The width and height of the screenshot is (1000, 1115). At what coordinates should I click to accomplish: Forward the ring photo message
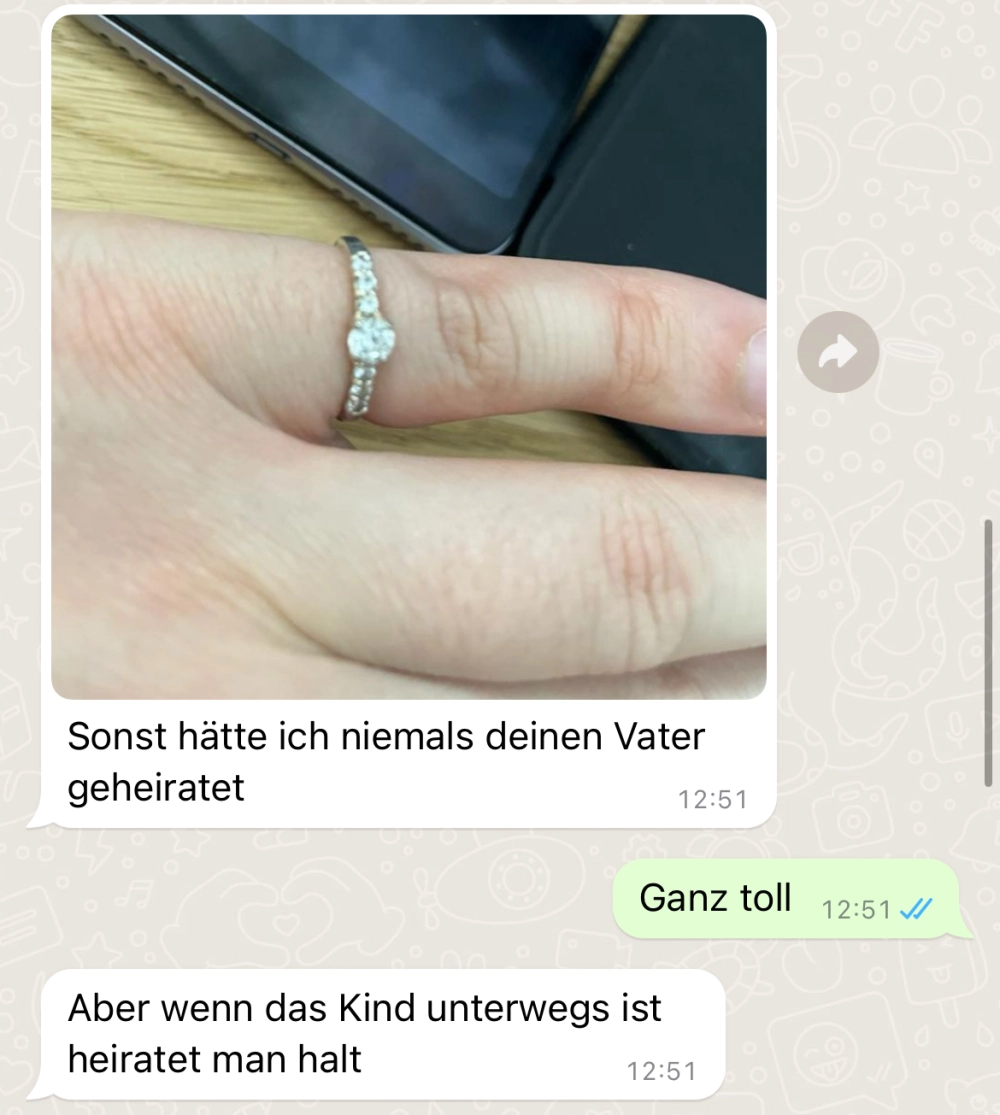838,352
